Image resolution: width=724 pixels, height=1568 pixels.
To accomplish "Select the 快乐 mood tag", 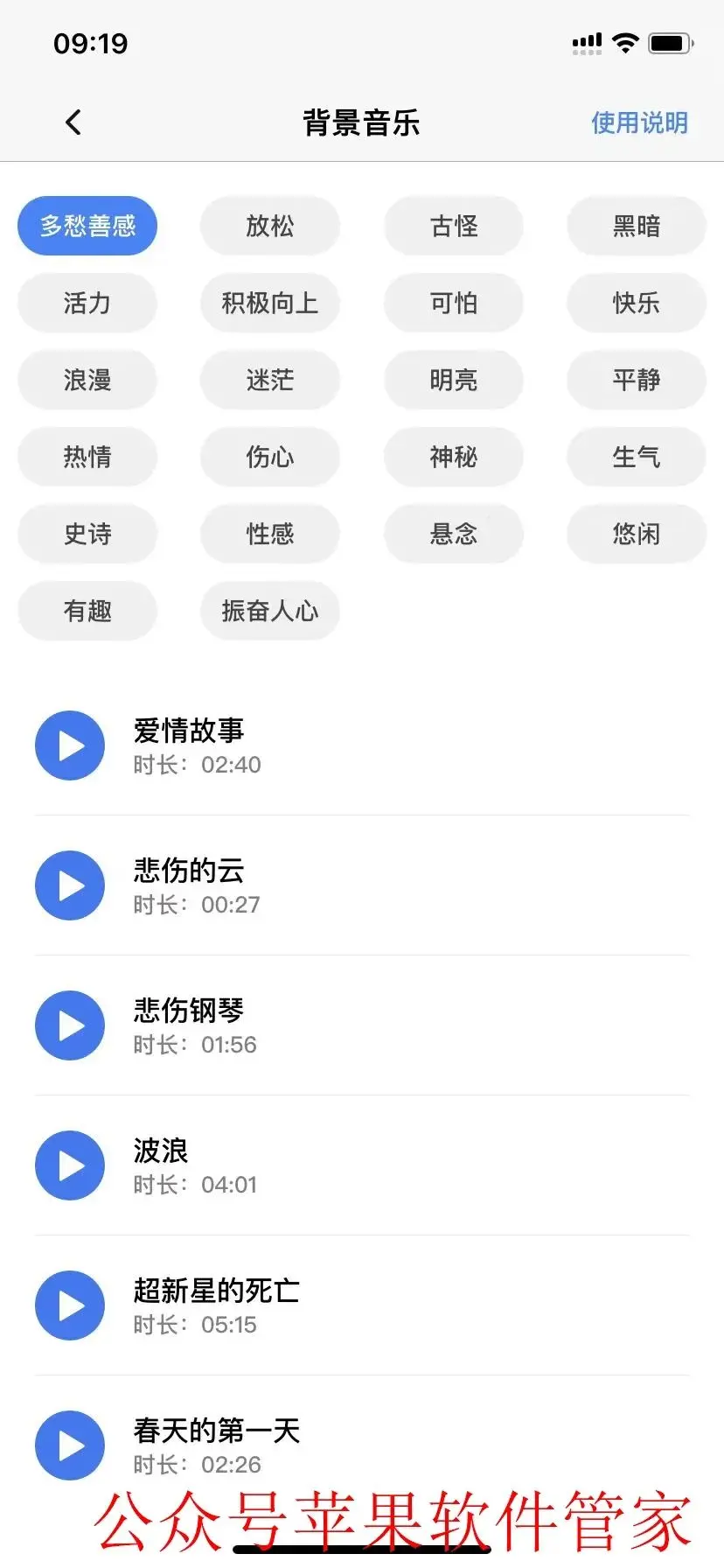I will click(x=637, y=303).
